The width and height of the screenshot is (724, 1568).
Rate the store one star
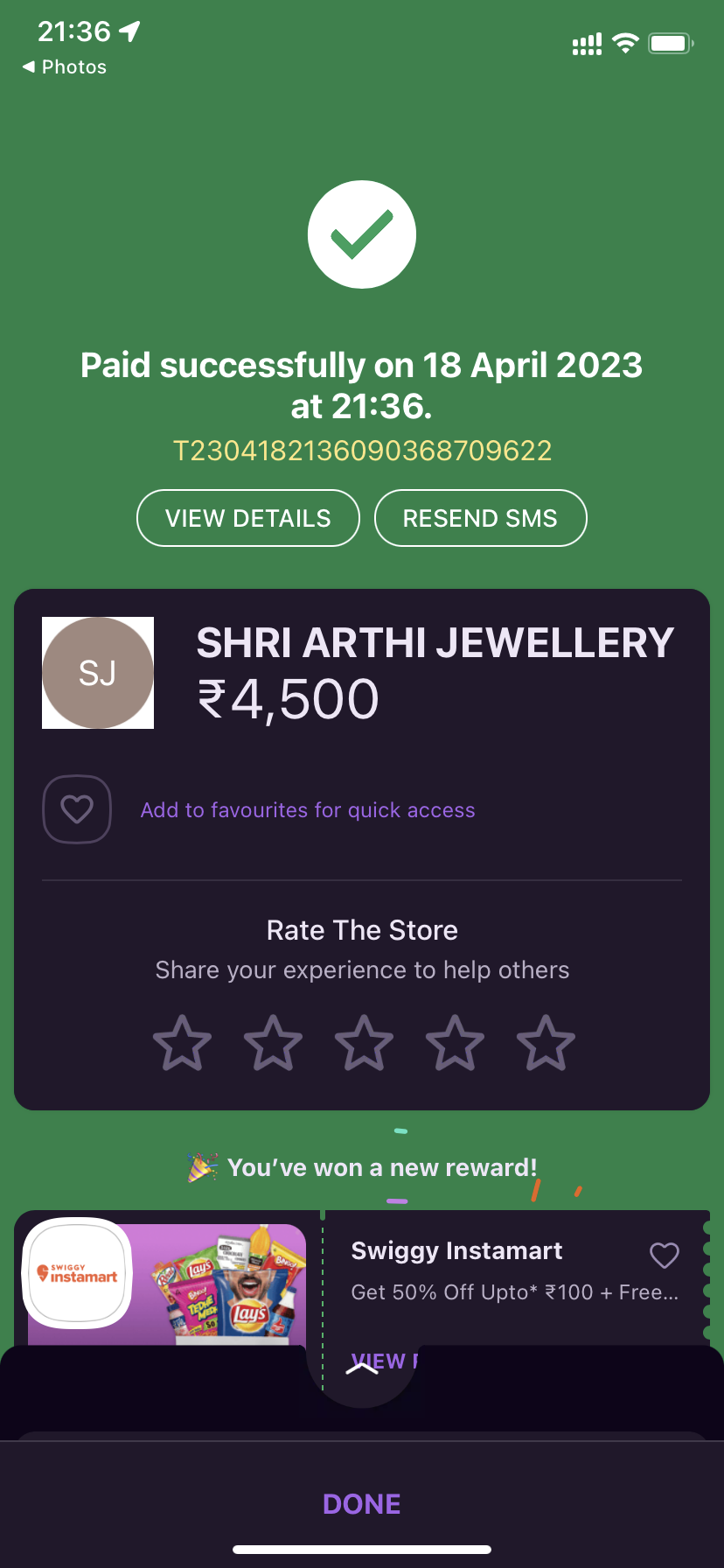coord(182,1043)
